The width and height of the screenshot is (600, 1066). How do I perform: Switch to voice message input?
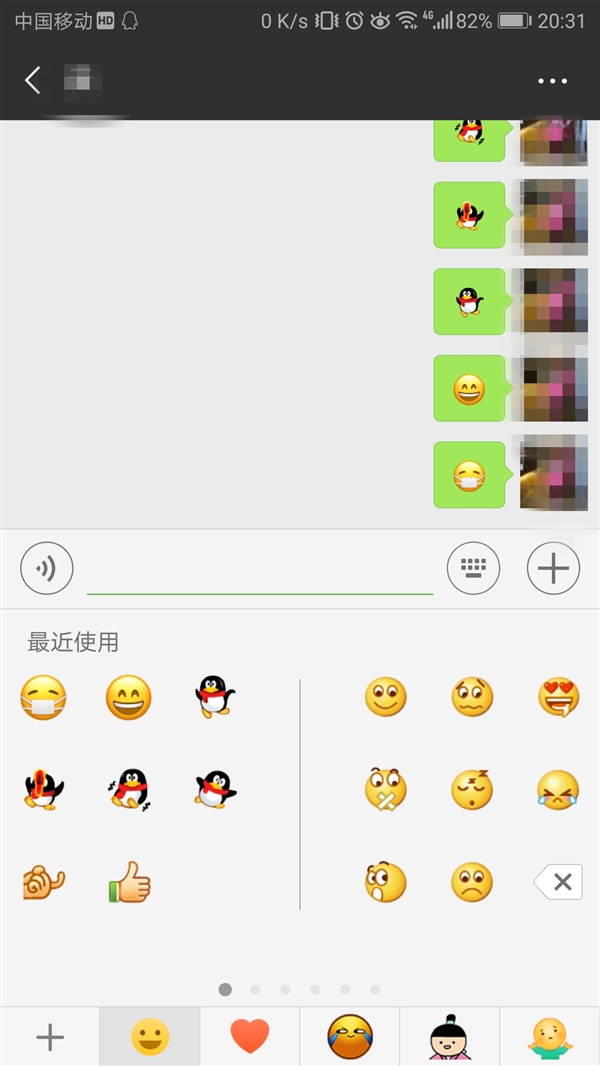click(x=46, y=569)
